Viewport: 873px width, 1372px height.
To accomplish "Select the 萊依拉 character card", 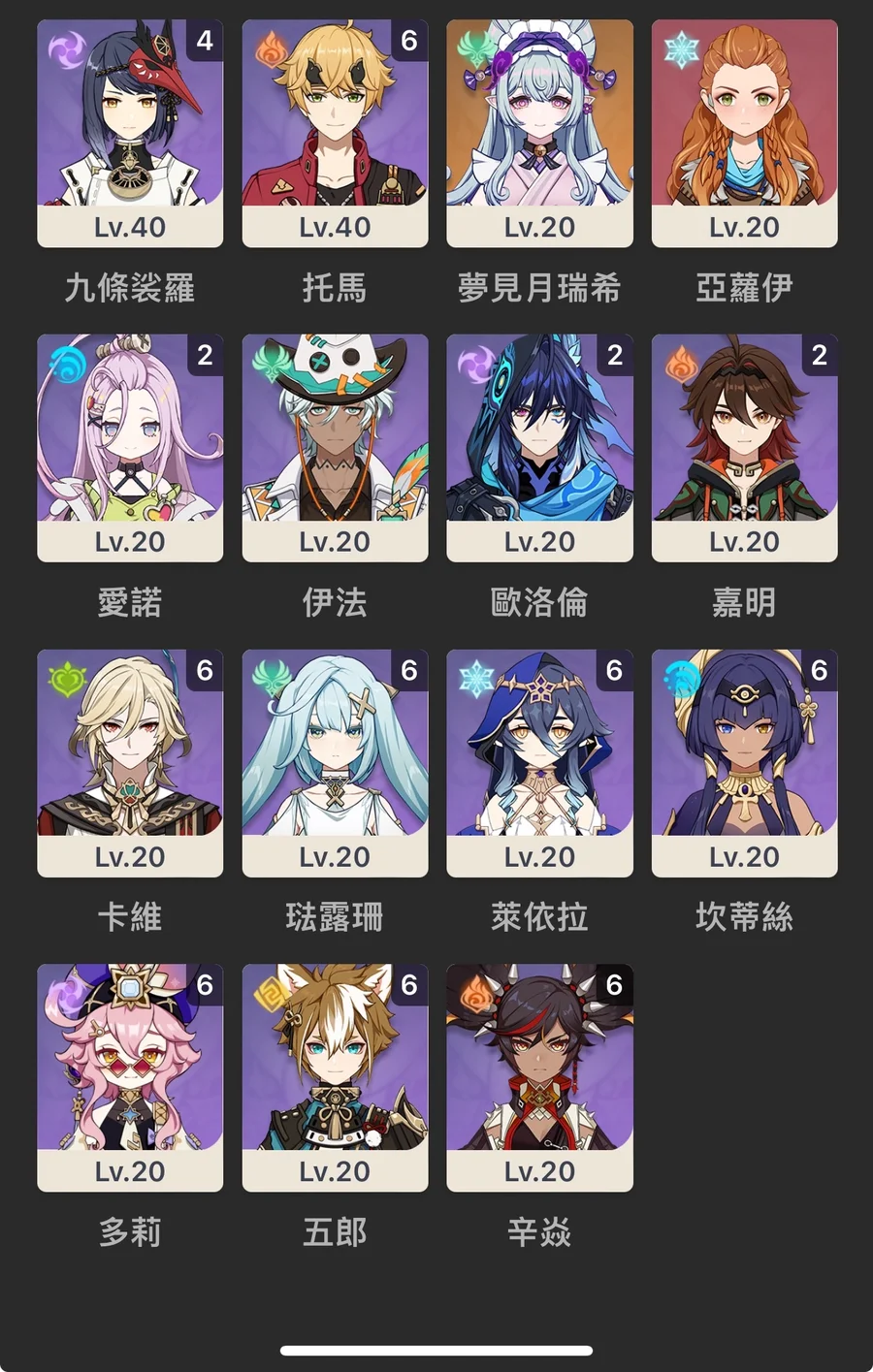I will tap(539, 762).
